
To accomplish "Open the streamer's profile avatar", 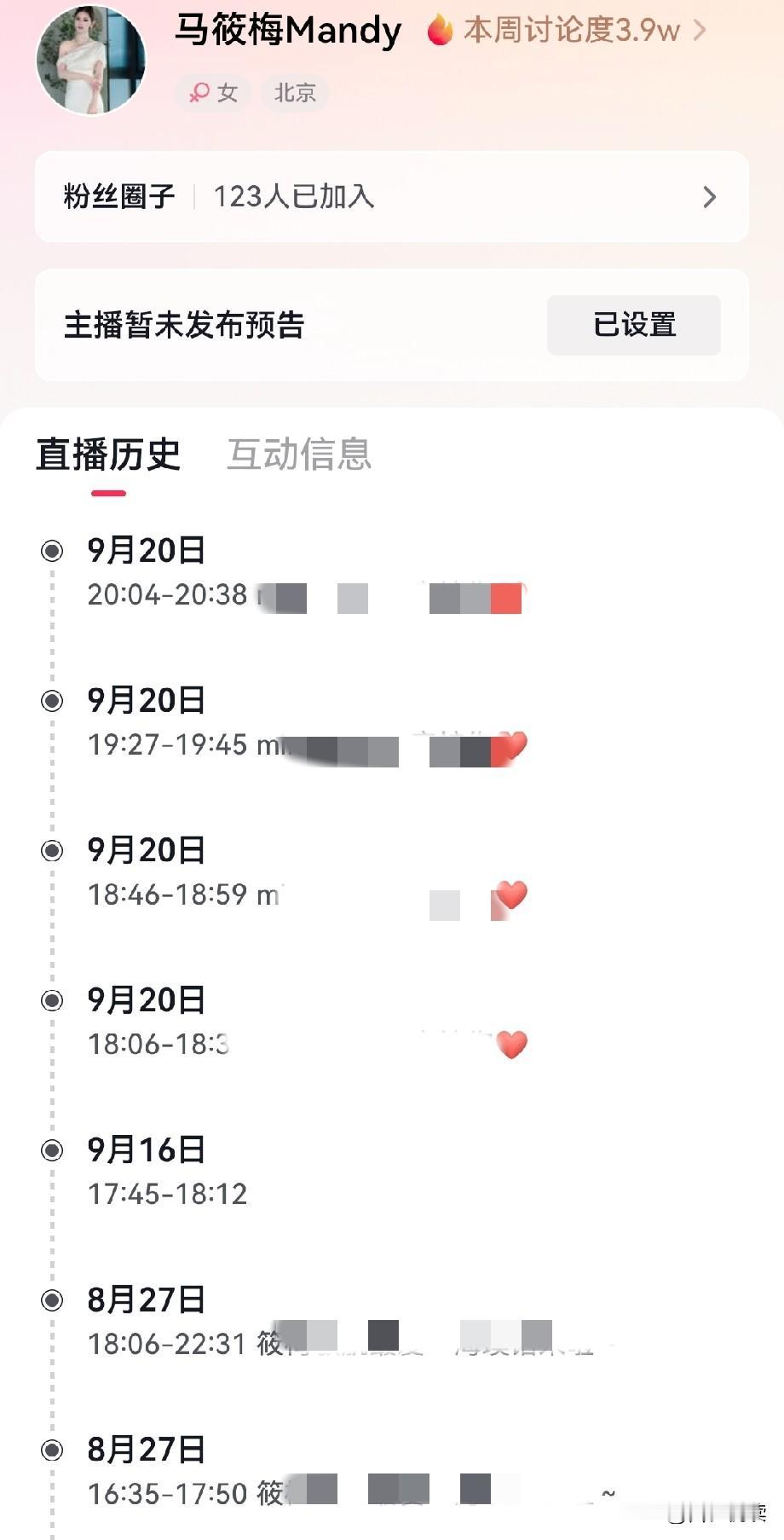I will (x=91, y=60).
